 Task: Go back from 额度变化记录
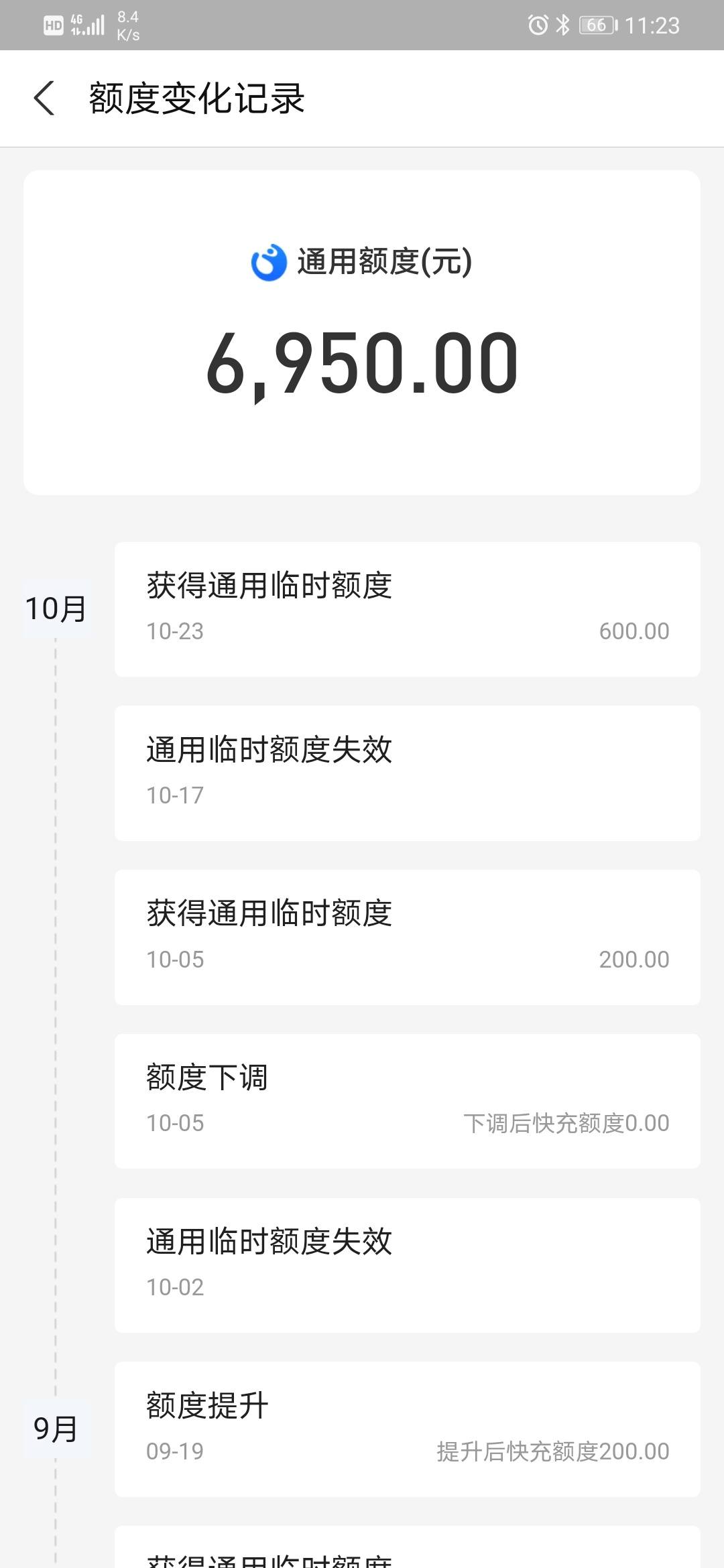[x=44, y=99]
